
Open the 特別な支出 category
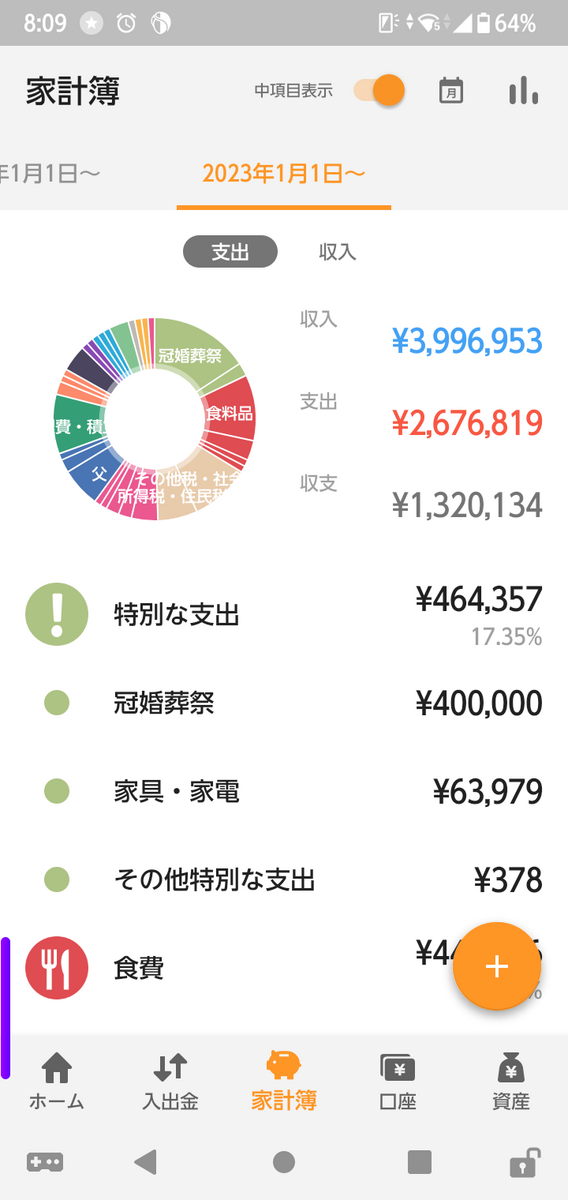click(284, 614)
